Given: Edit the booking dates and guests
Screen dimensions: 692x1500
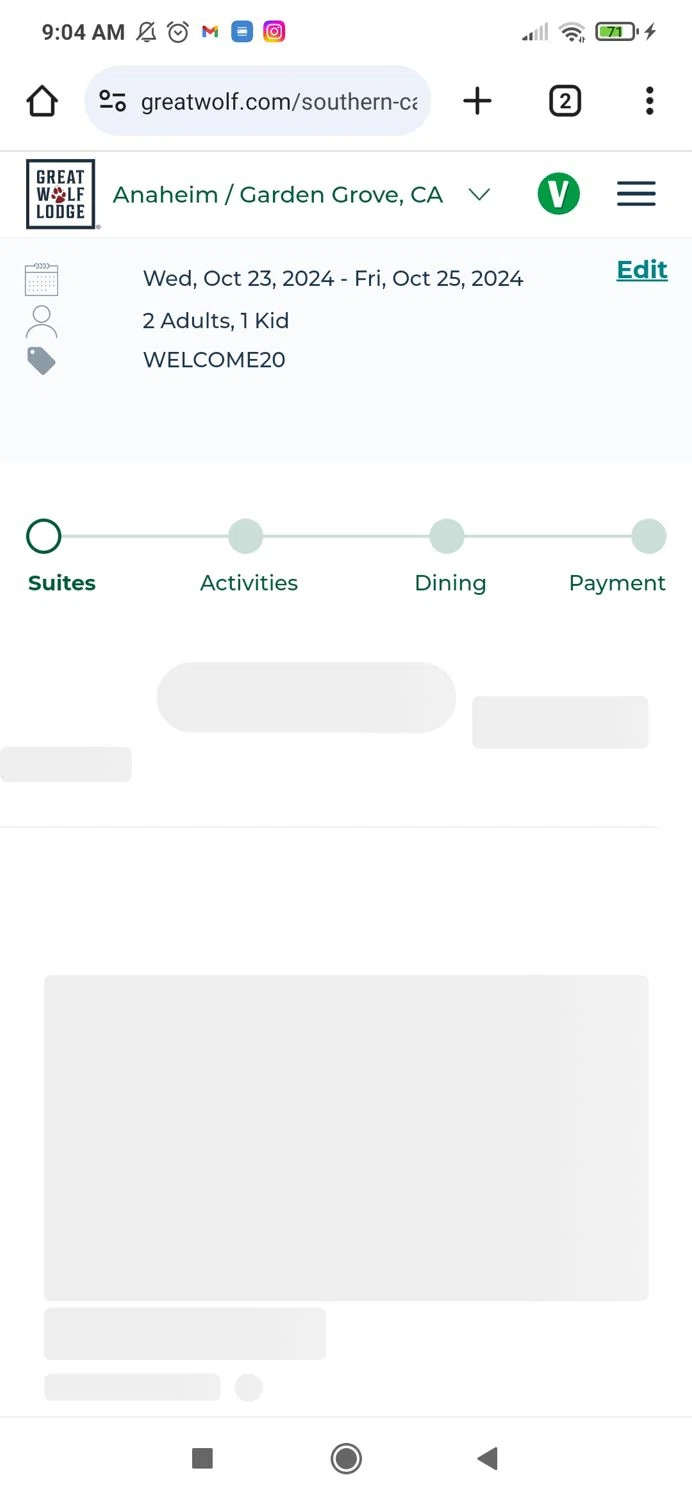Looking at the screenshot, I should pos(641,270).
